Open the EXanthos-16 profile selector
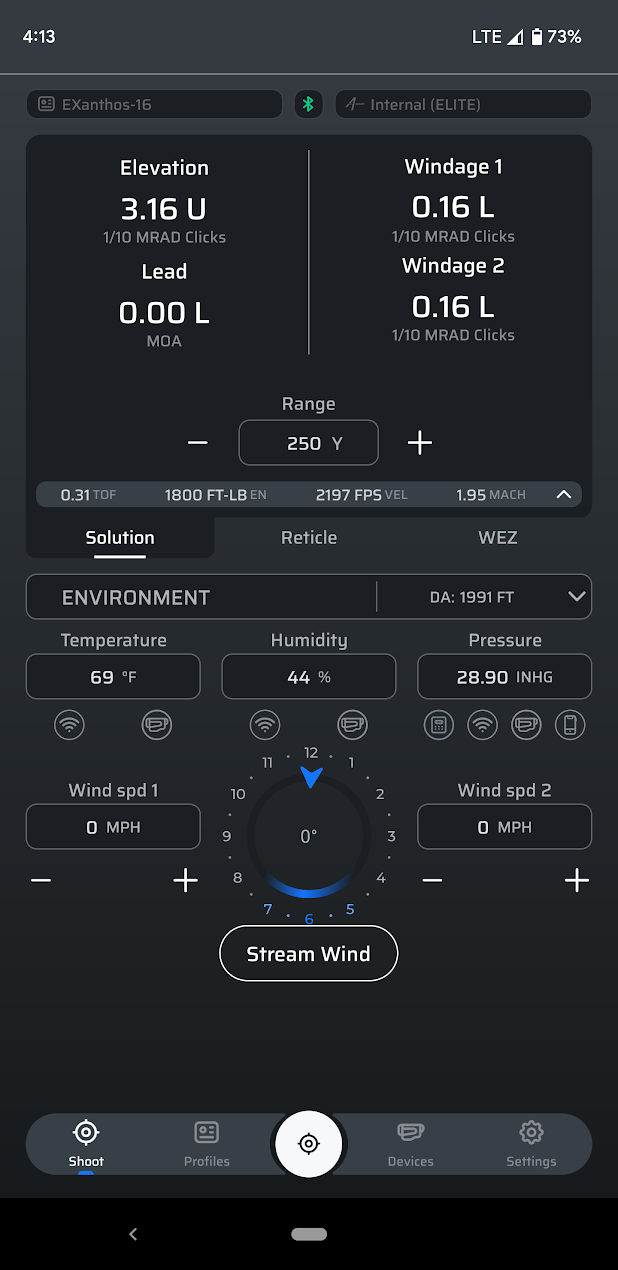Screen dimensions: 618x1270 click(x=154, y=104)
